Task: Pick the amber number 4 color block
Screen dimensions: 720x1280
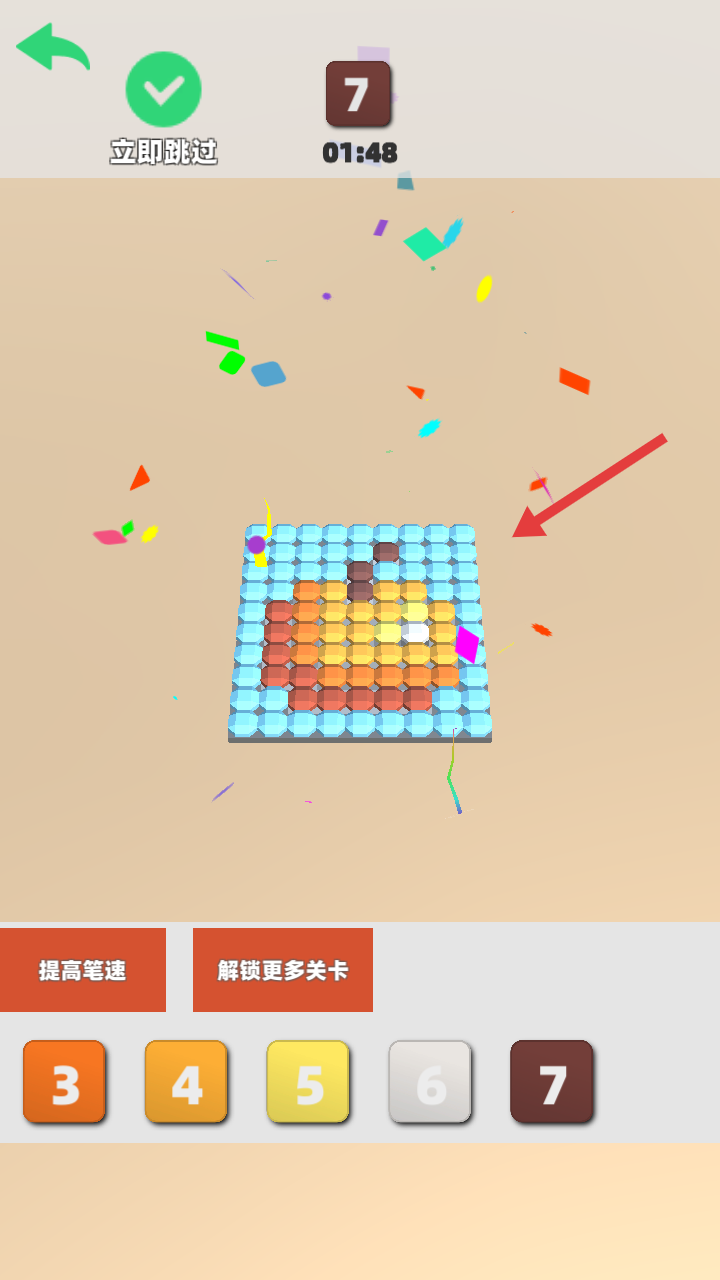Action: 187,1082
